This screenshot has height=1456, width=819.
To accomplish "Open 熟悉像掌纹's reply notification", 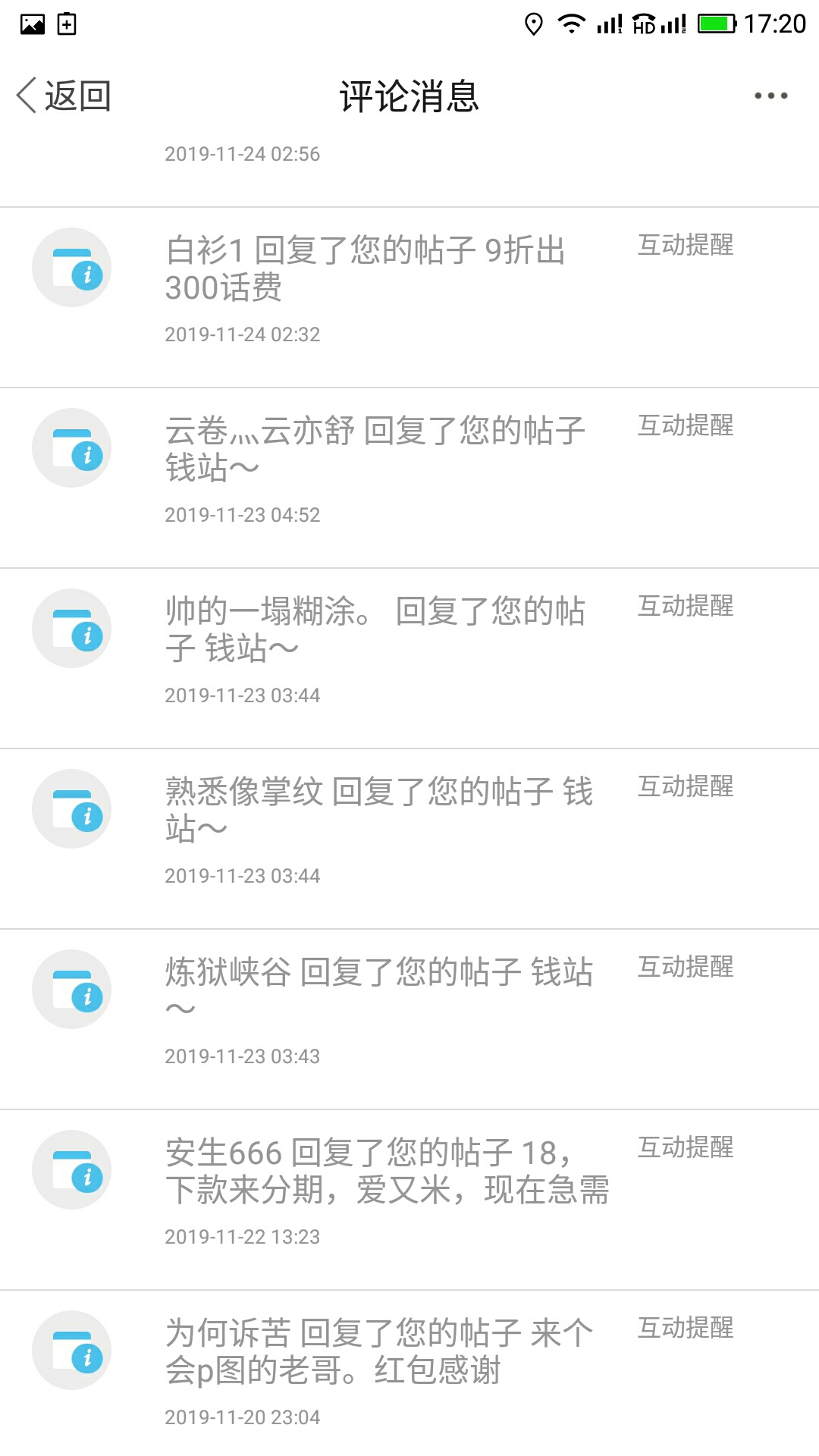I will coord(409,839).
